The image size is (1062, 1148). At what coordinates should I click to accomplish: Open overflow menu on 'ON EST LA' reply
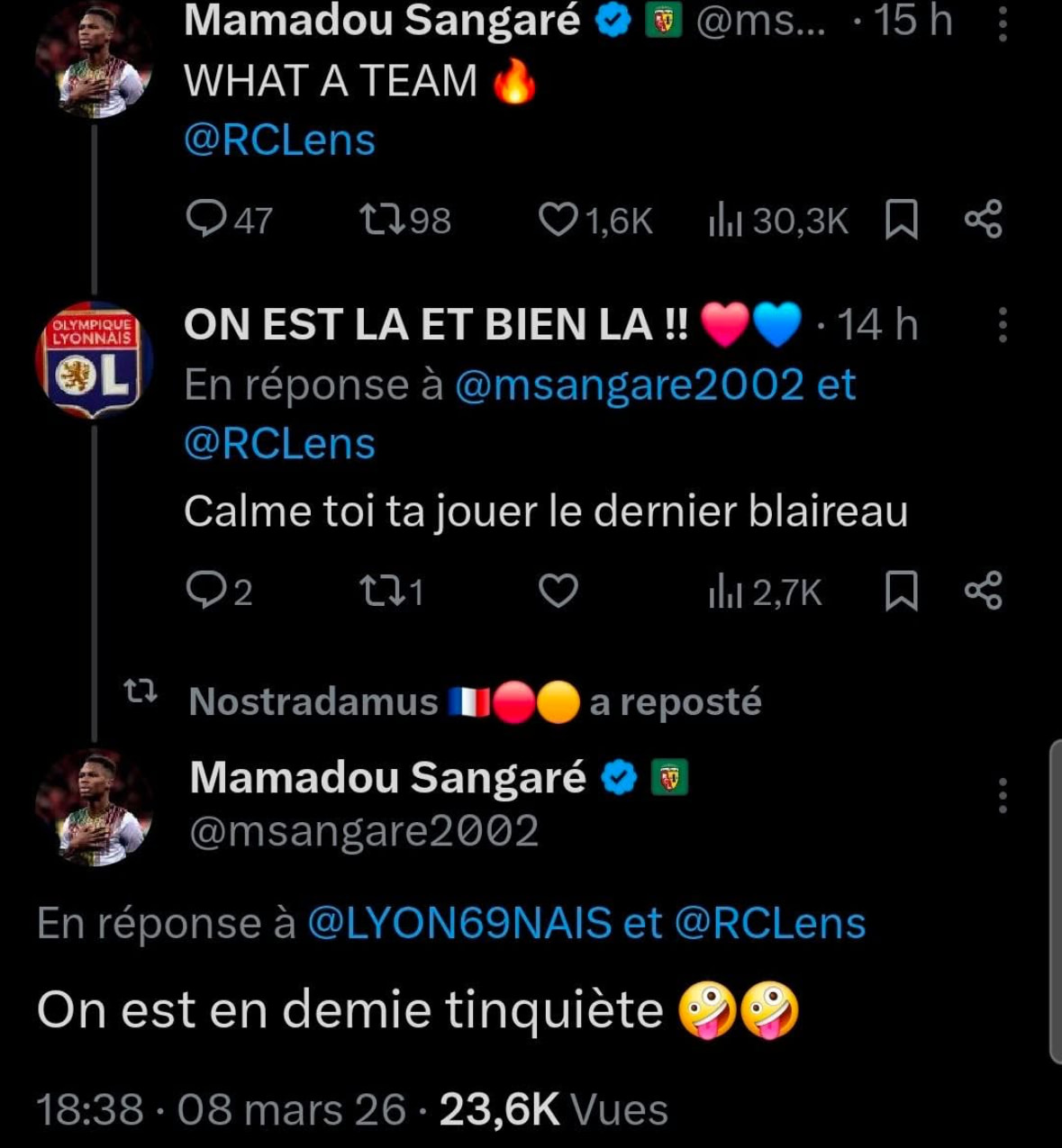point(1003,324)
